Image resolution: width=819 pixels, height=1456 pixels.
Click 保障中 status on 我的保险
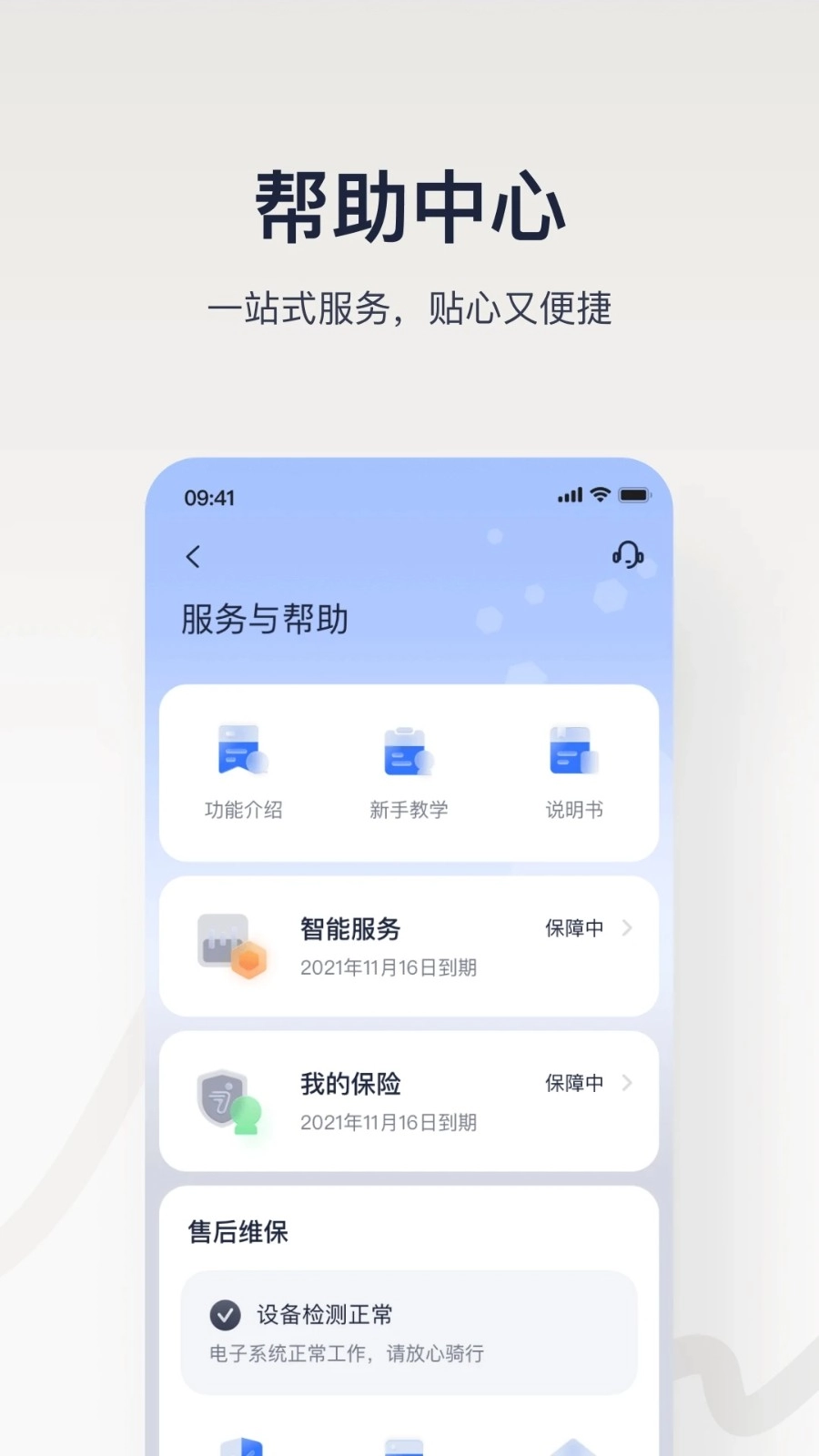(x=574, y=1084)
